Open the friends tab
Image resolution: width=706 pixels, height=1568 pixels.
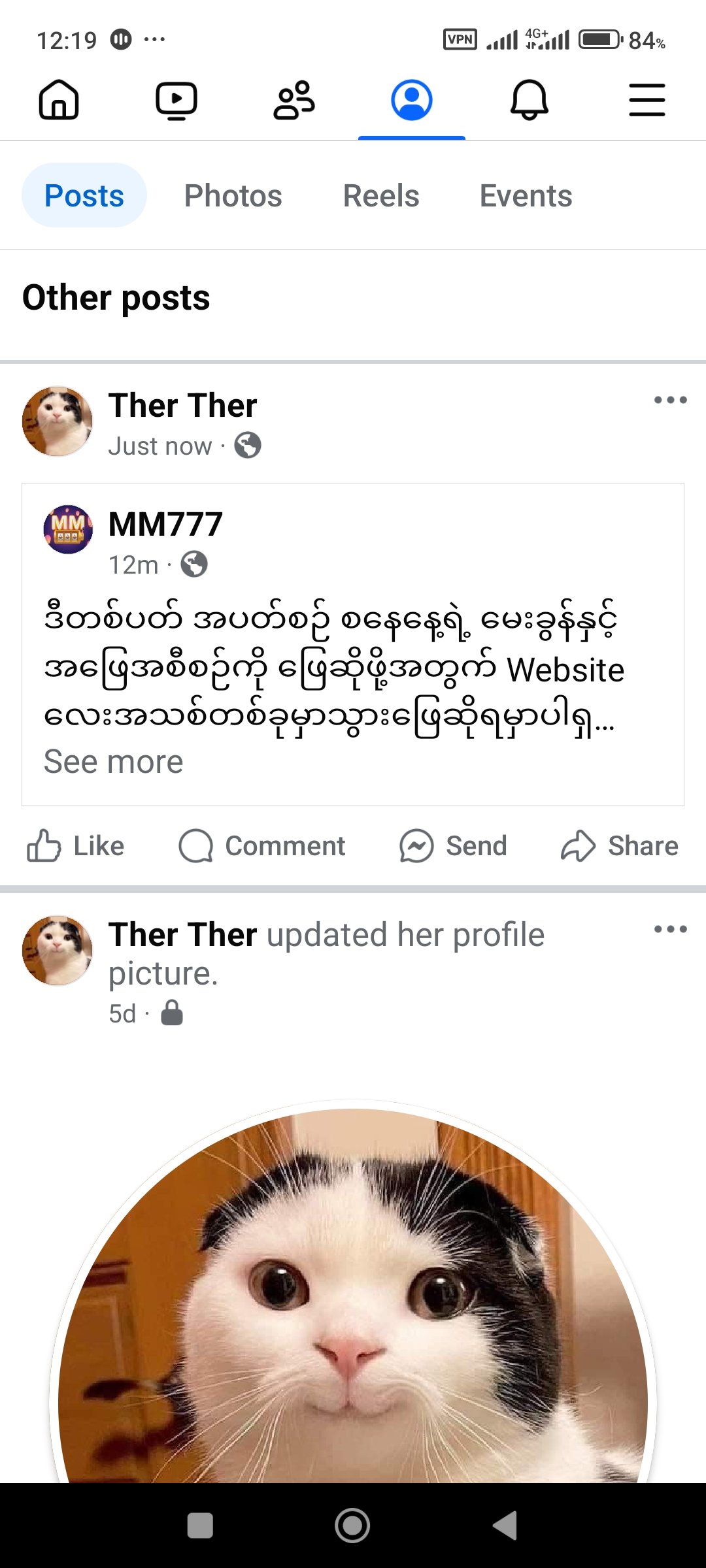[294, 100]
